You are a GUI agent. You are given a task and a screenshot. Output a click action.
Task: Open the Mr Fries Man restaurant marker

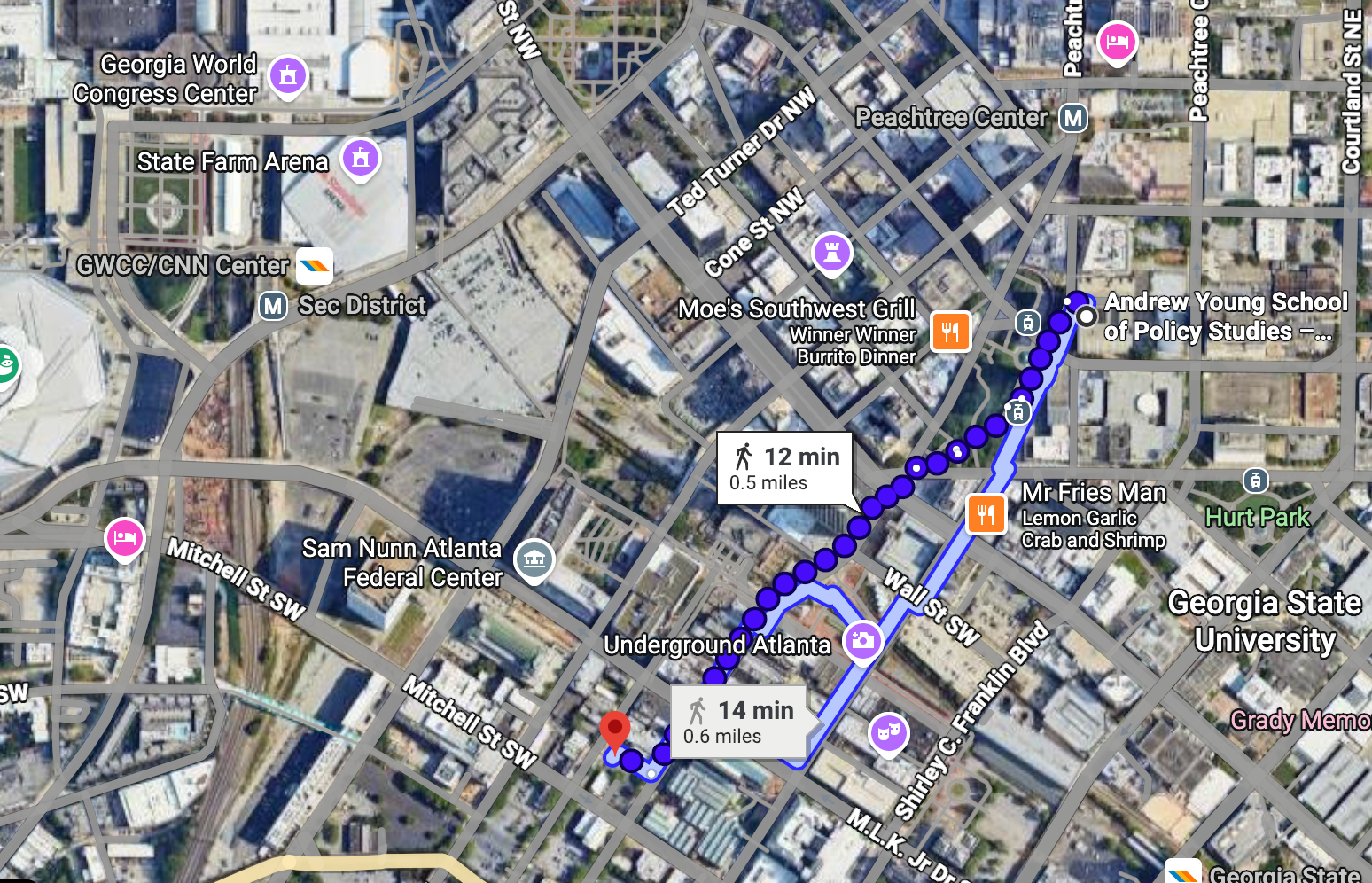click(986, 513)
